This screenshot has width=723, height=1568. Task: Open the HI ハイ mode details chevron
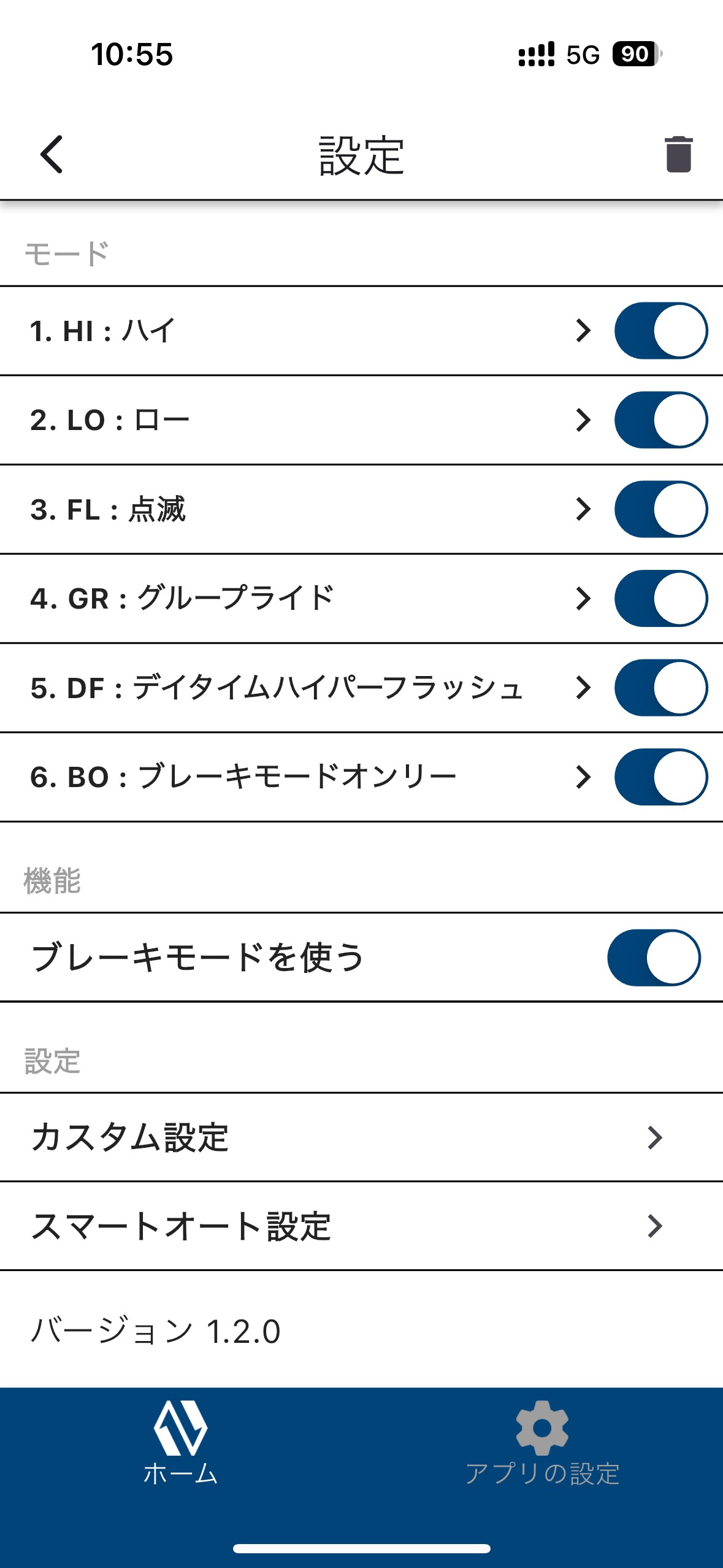click(x=583, y=331)
